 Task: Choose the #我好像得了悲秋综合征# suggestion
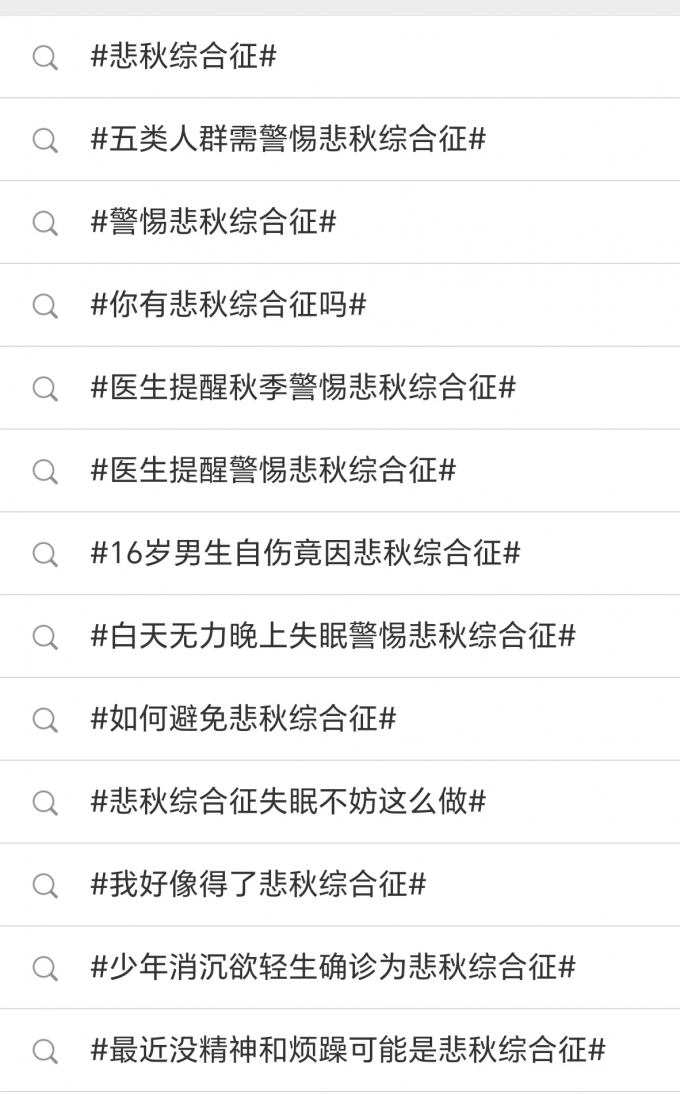coord(258,885)
